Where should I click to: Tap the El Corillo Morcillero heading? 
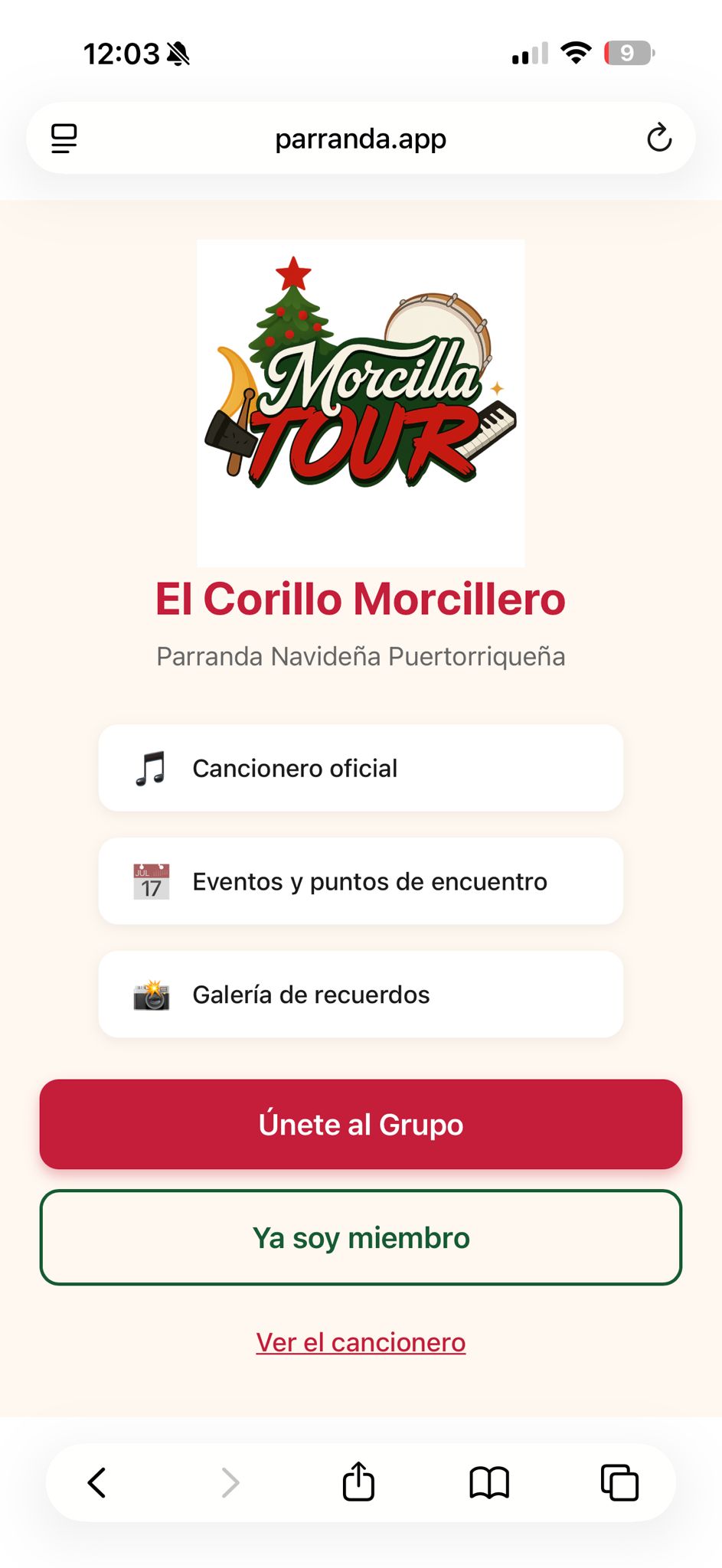tap(361, 600)
